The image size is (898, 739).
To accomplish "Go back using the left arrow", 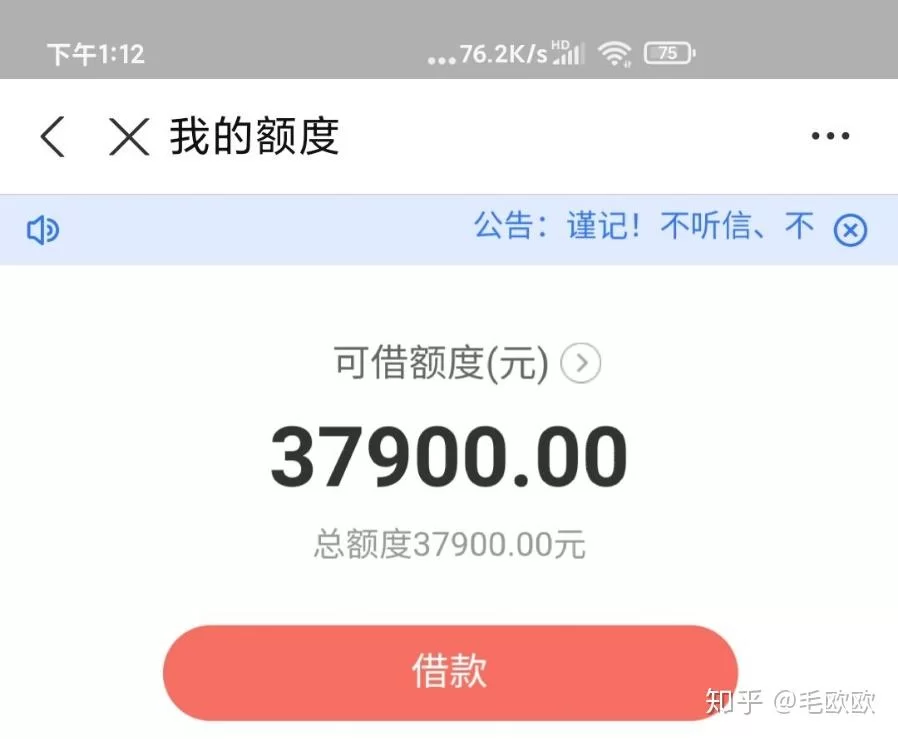I will [x=53, y=137].
